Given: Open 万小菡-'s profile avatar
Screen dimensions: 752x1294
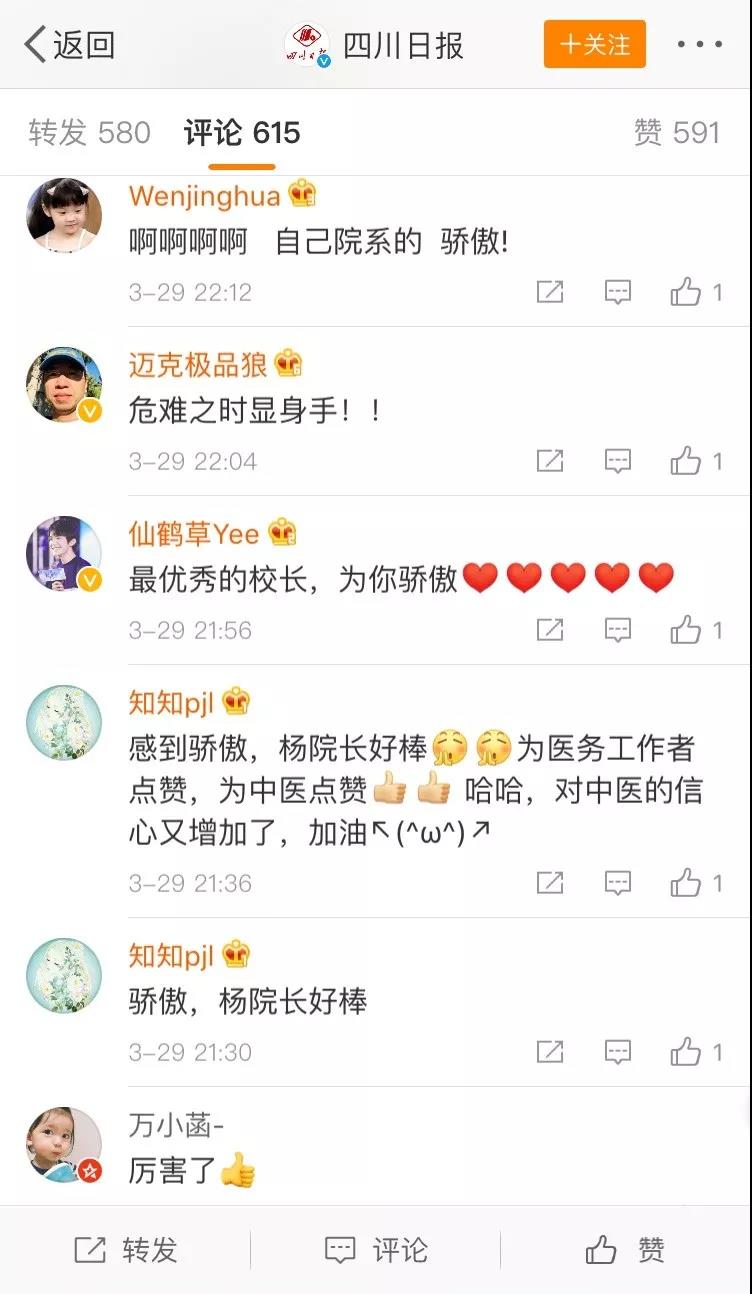Looking at the screenshot, I should (64, 1144).
